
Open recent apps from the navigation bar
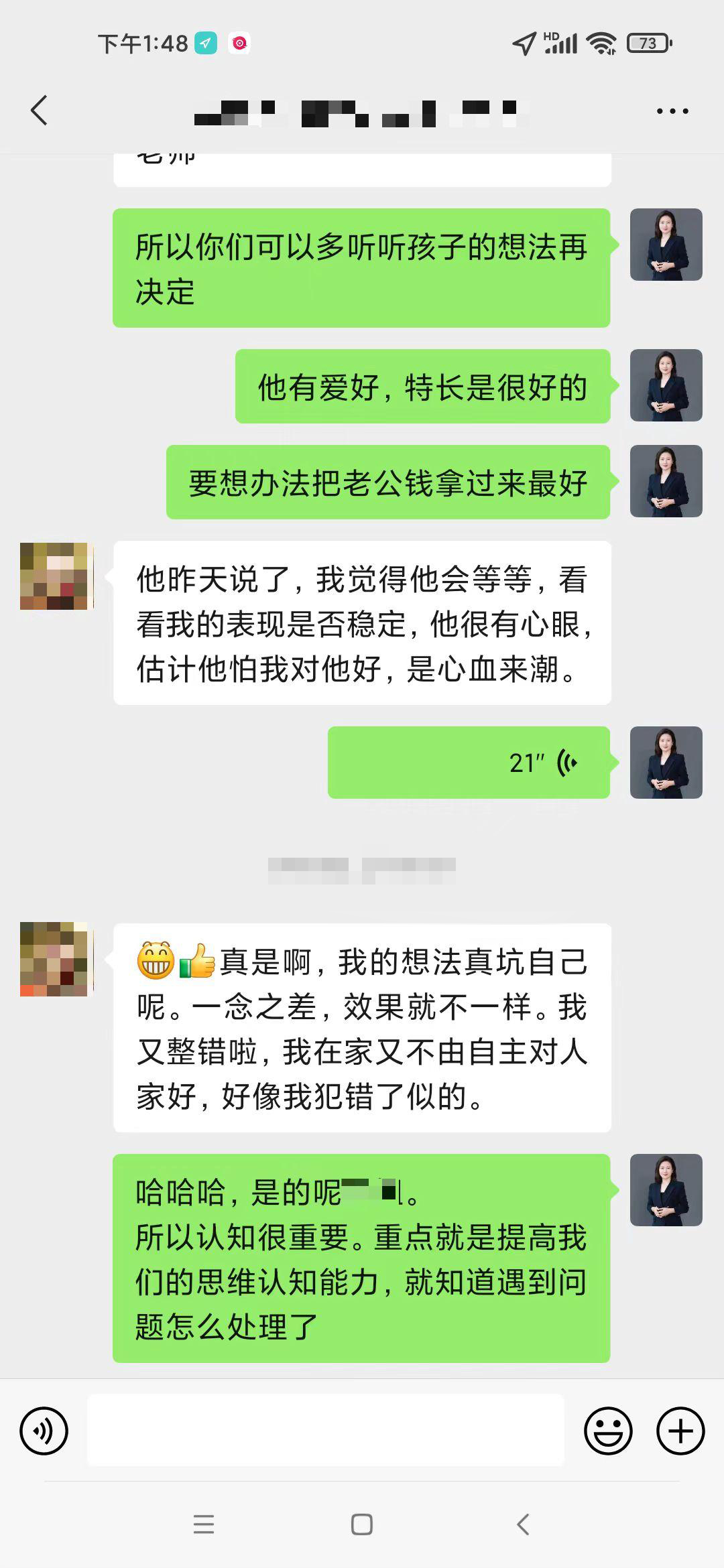(204, 1524)
